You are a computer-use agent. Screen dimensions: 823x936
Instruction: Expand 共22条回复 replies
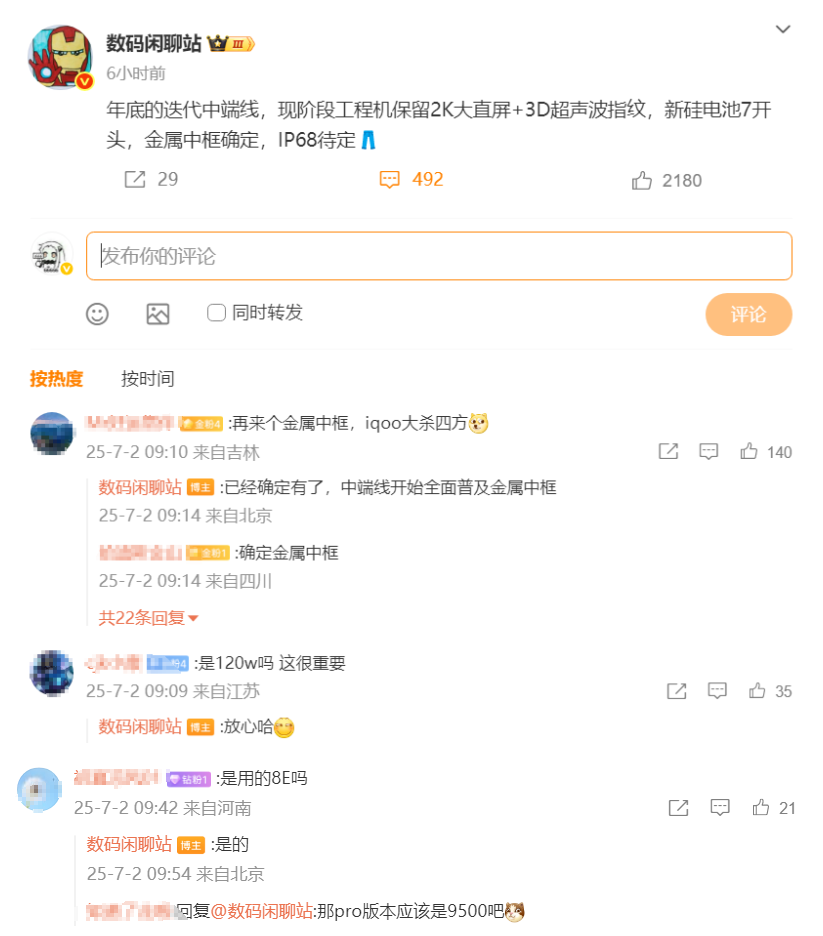(149, 618)
